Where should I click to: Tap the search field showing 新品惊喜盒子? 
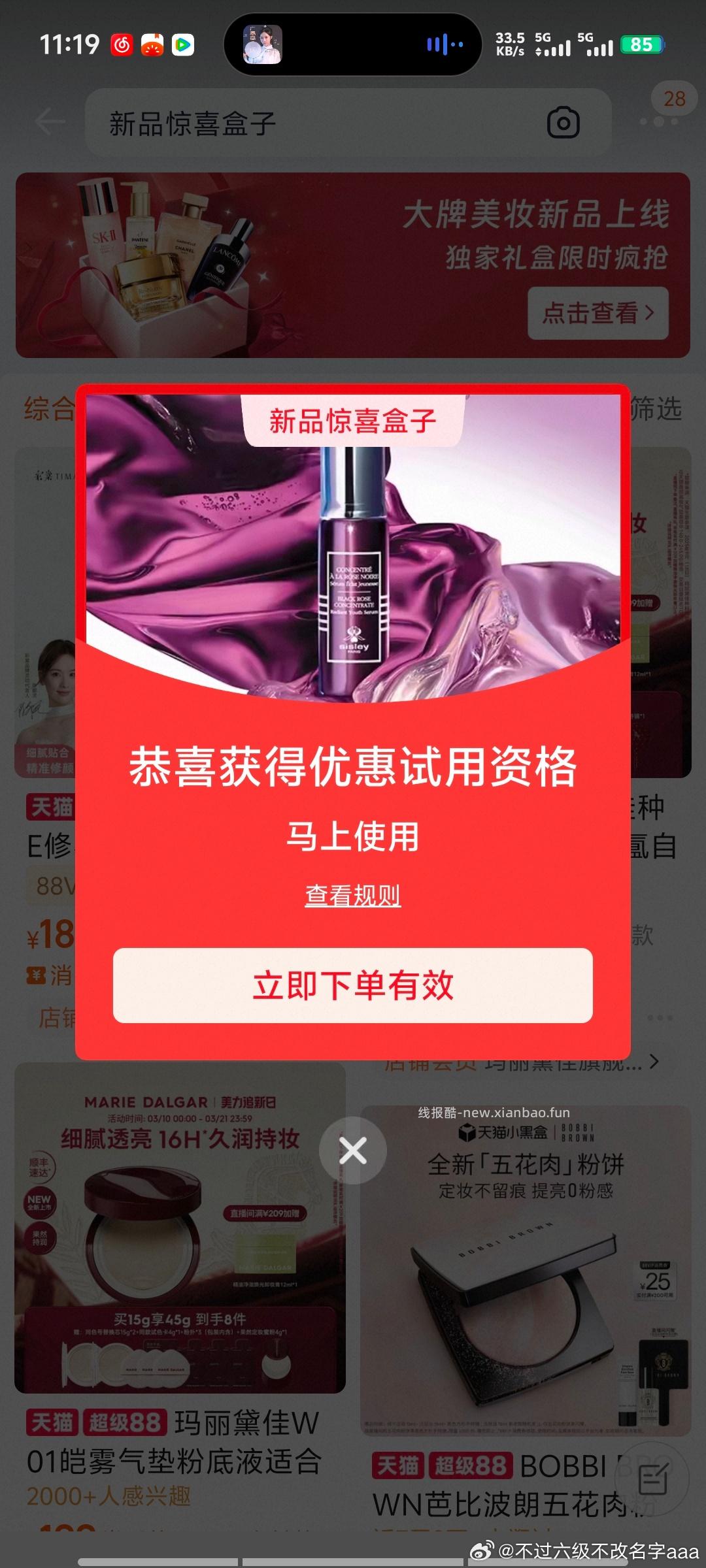[261, 122]
